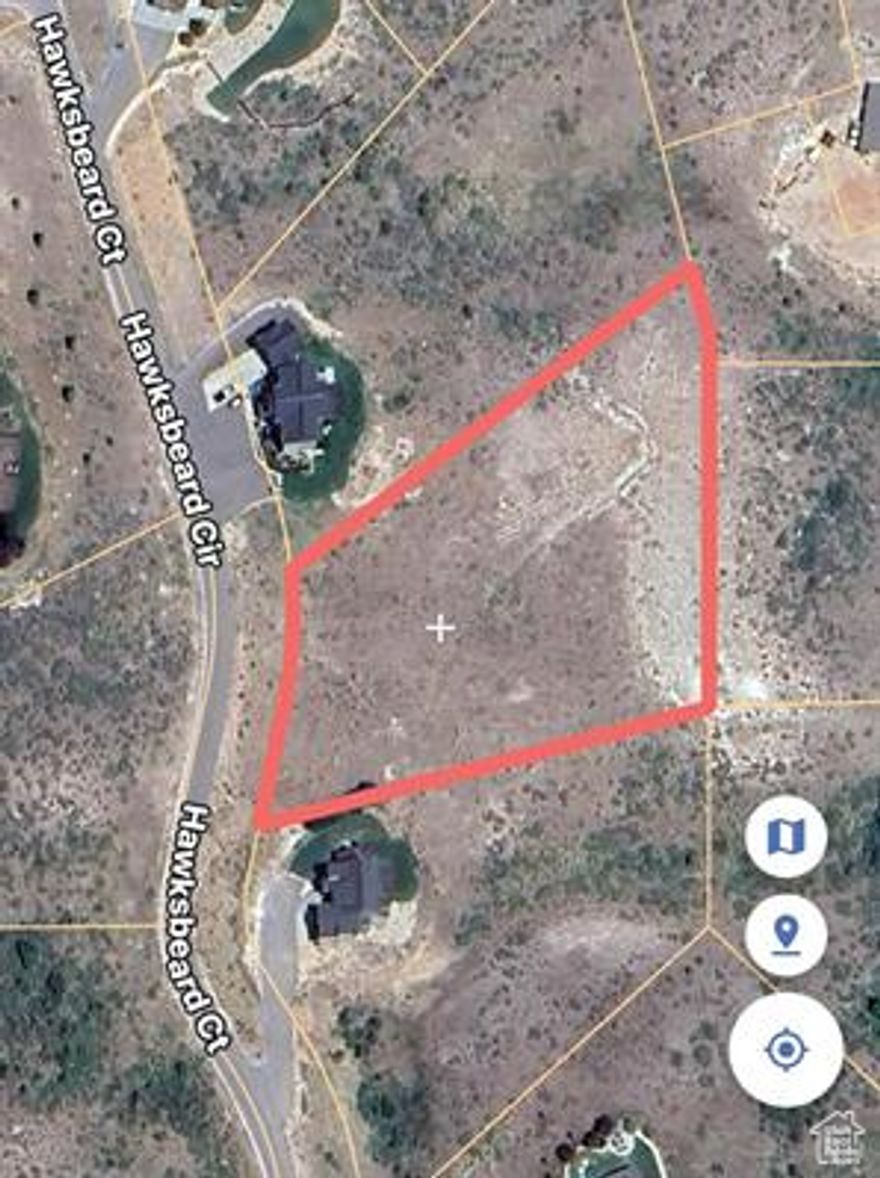Viewport: 880px width, 1178px height.
Task: Tap the location pin marker button
Action: click(x=786, y=935)
